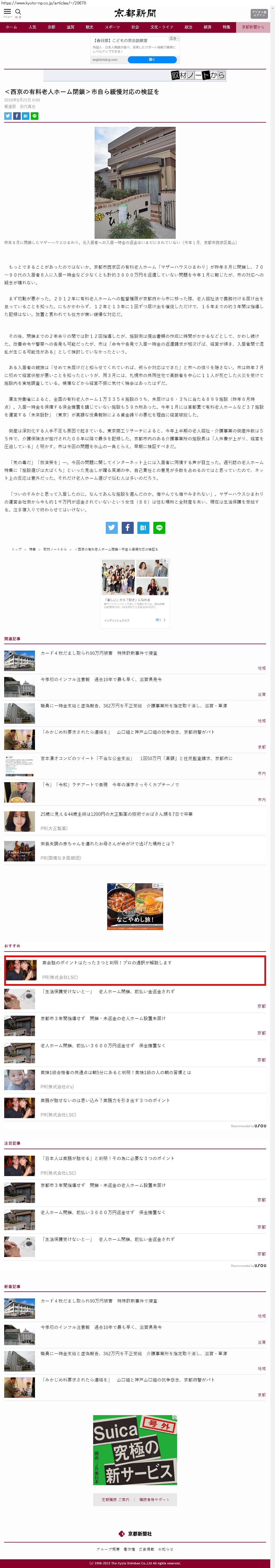The width and height of the screenshot is (275, 1568).
Task: Tap the blue 開く button in ad
Action: click(152, 60)
